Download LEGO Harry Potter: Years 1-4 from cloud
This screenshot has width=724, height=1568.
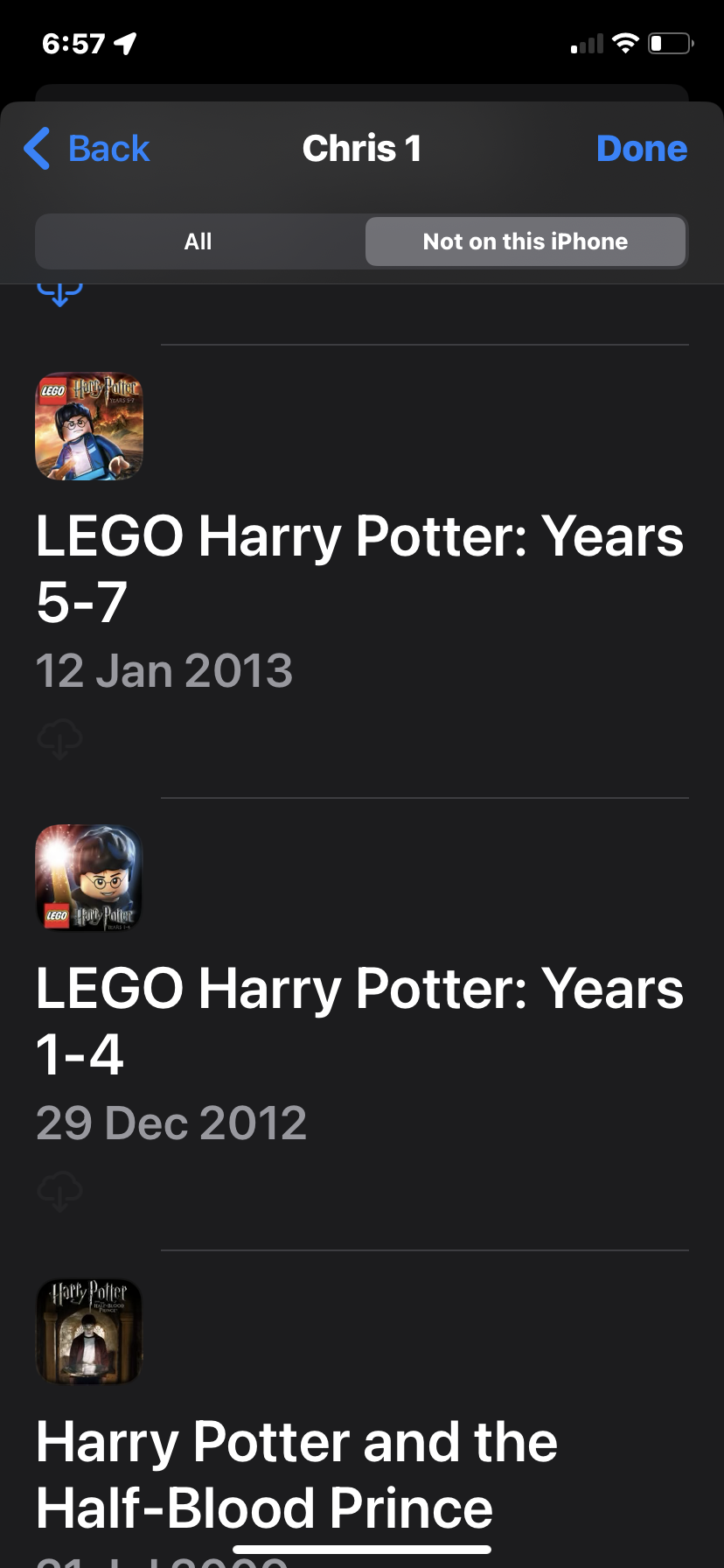(x=60, y=1192)
